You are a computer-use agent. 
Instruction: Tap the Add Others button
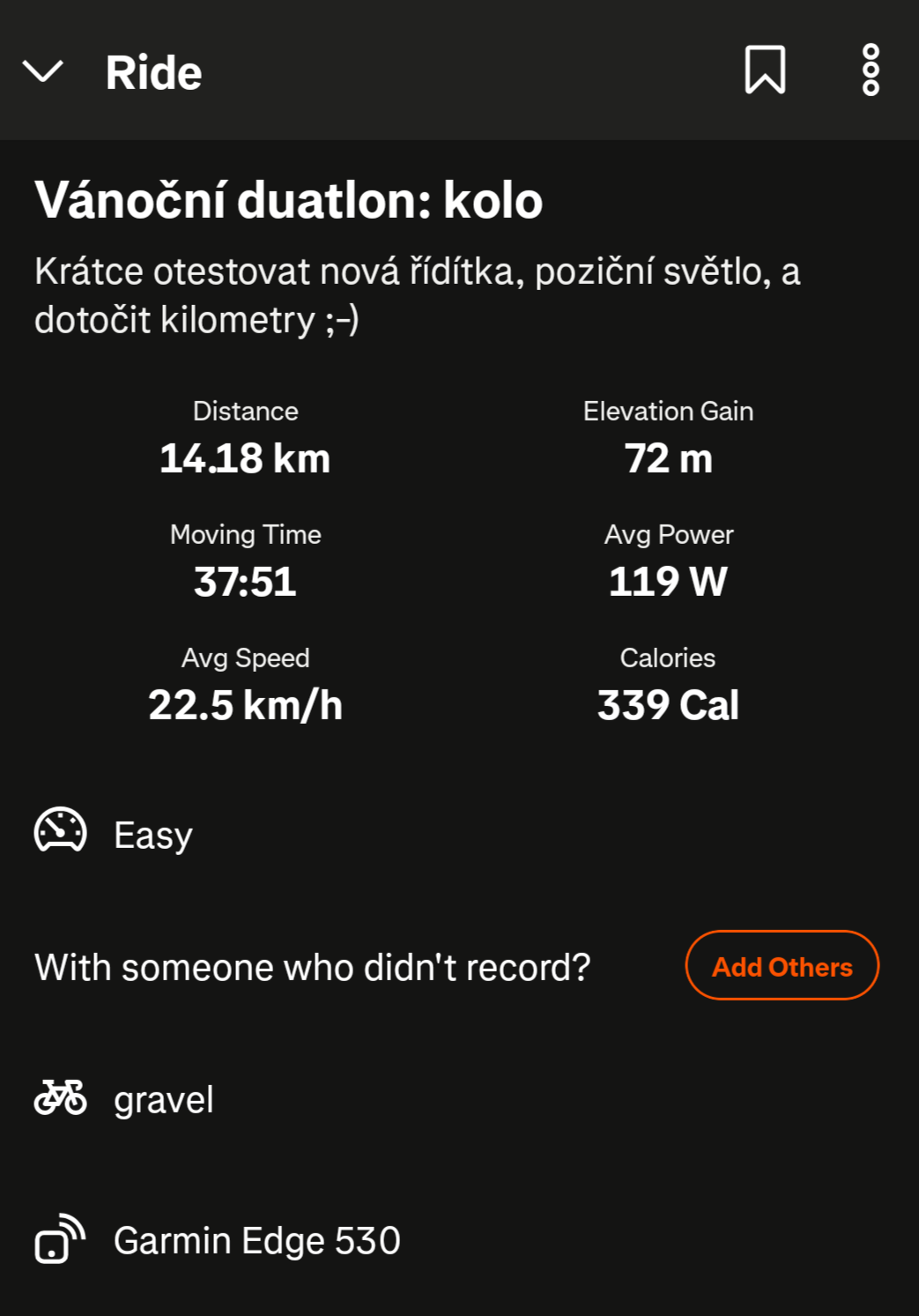click(782, 966)
